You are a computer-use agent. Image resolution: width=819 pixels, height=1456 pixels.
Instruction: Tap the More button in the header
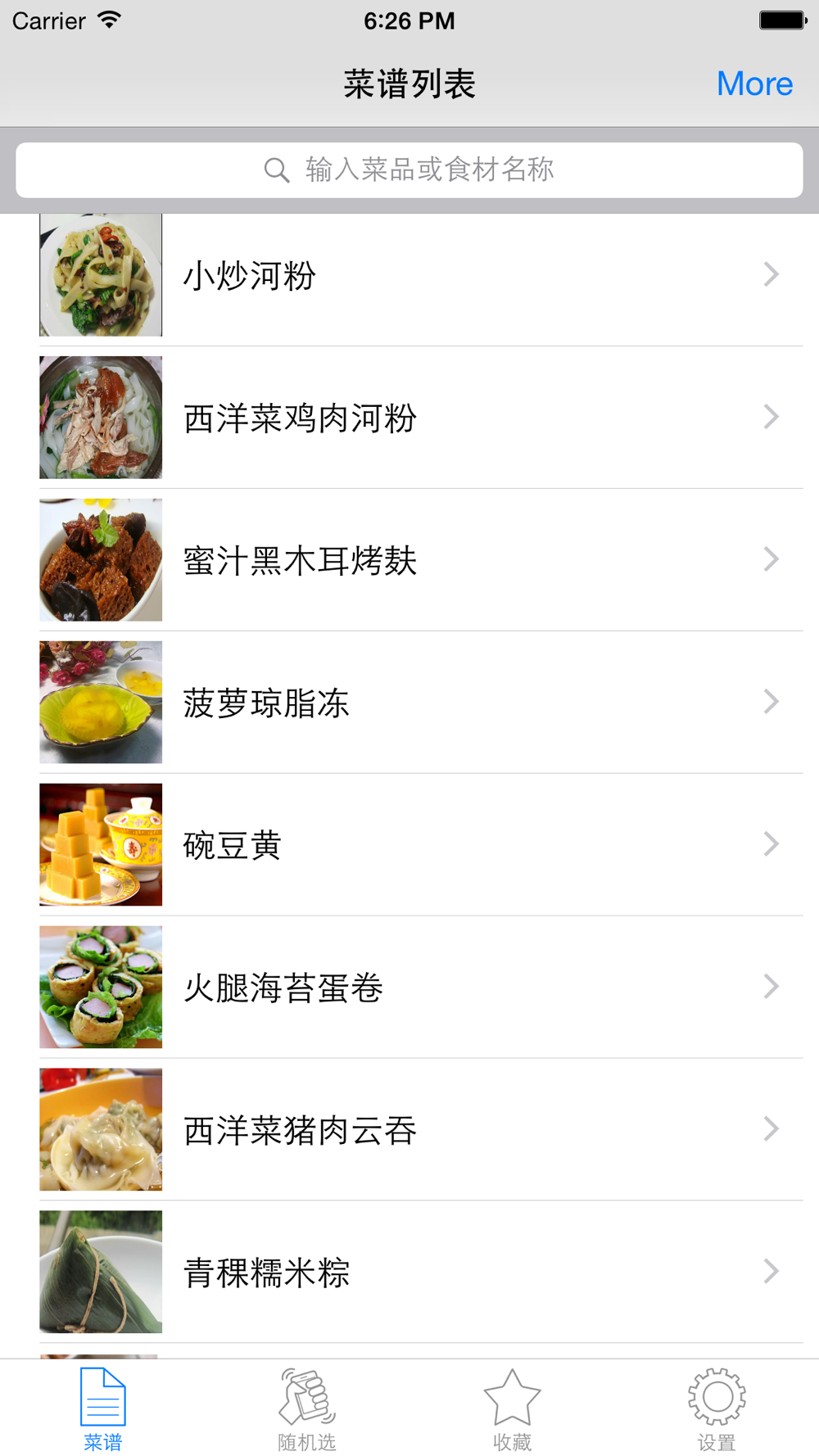[x=754, y=84]
